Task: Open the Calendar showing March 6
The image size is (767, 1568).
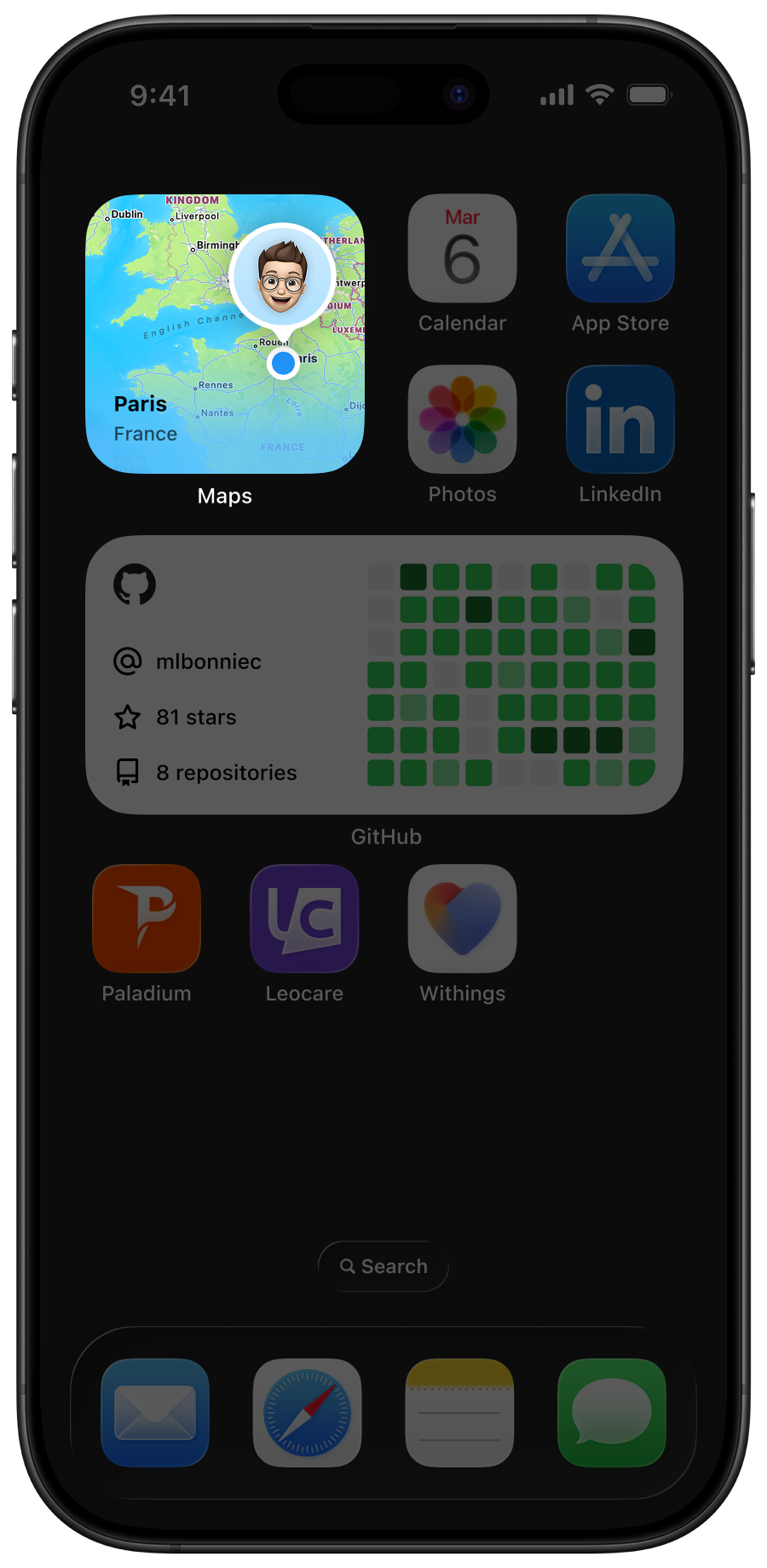Action: tap(462, 247)
